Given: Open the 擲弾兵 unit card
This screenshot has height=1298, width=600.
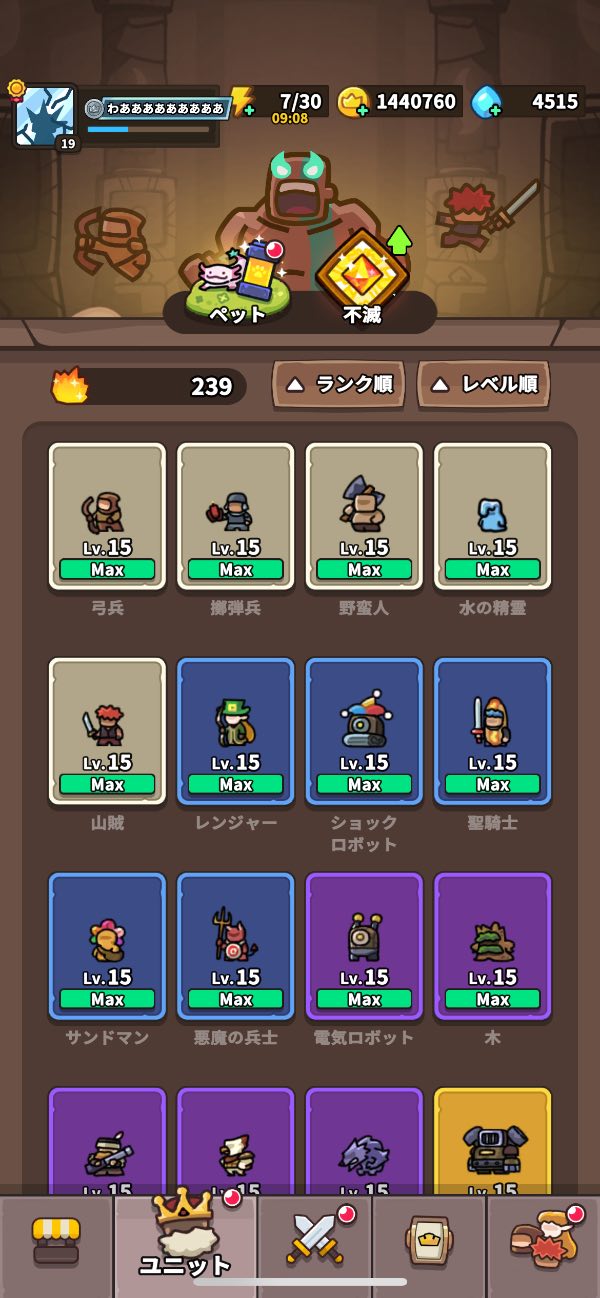Looking at the screenshot, I should [x=236, y=516].
